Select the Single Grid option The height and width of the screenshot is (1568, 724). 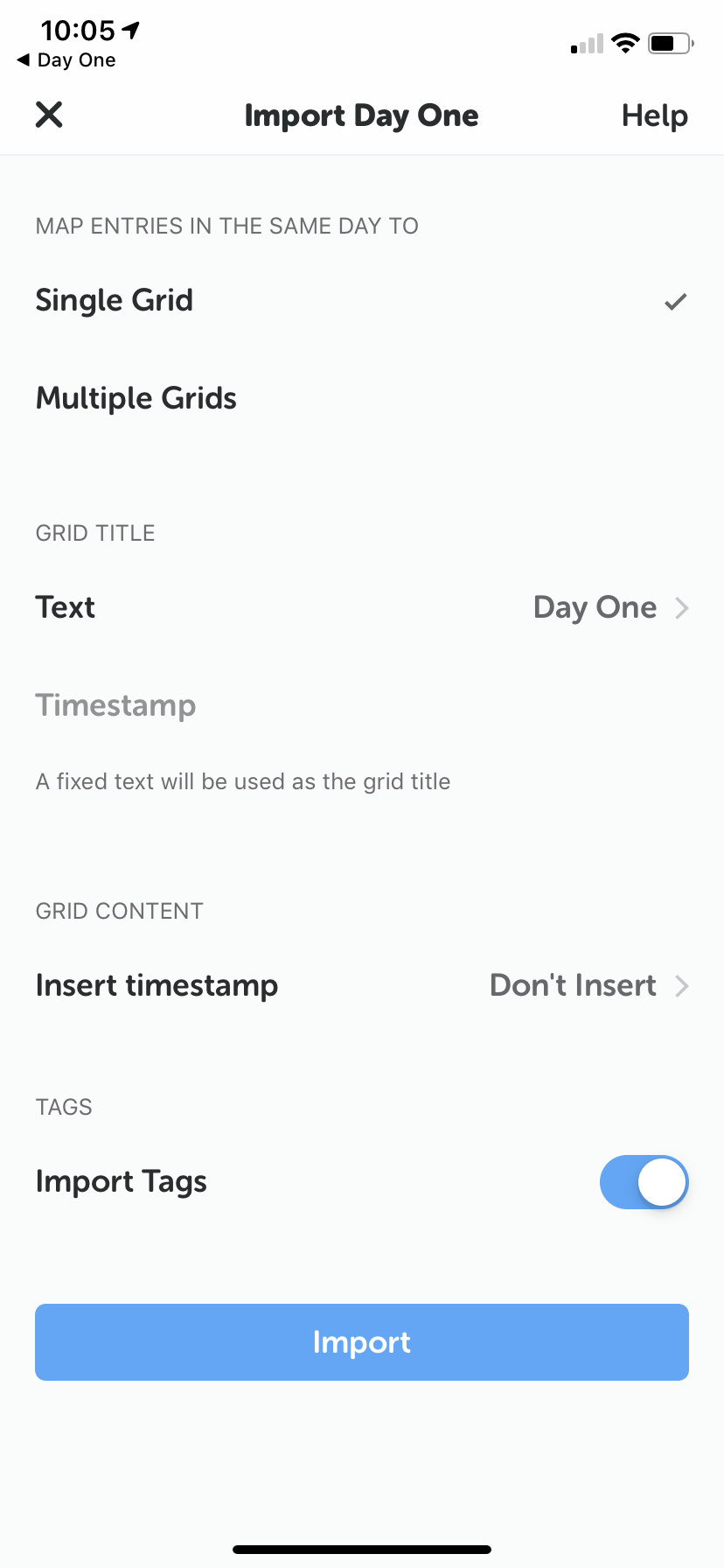[362, 300]
